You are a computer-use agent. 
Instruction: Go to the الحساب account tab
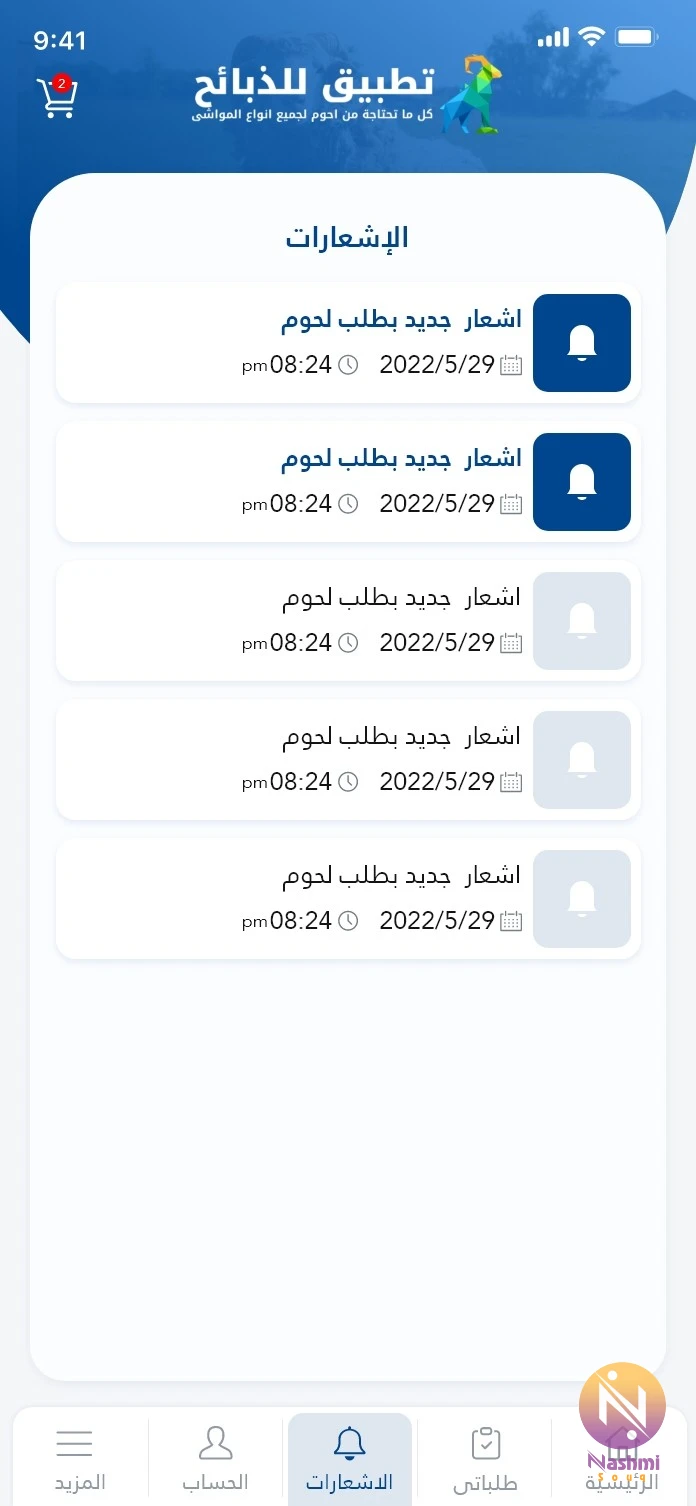tap(215, 1459)
